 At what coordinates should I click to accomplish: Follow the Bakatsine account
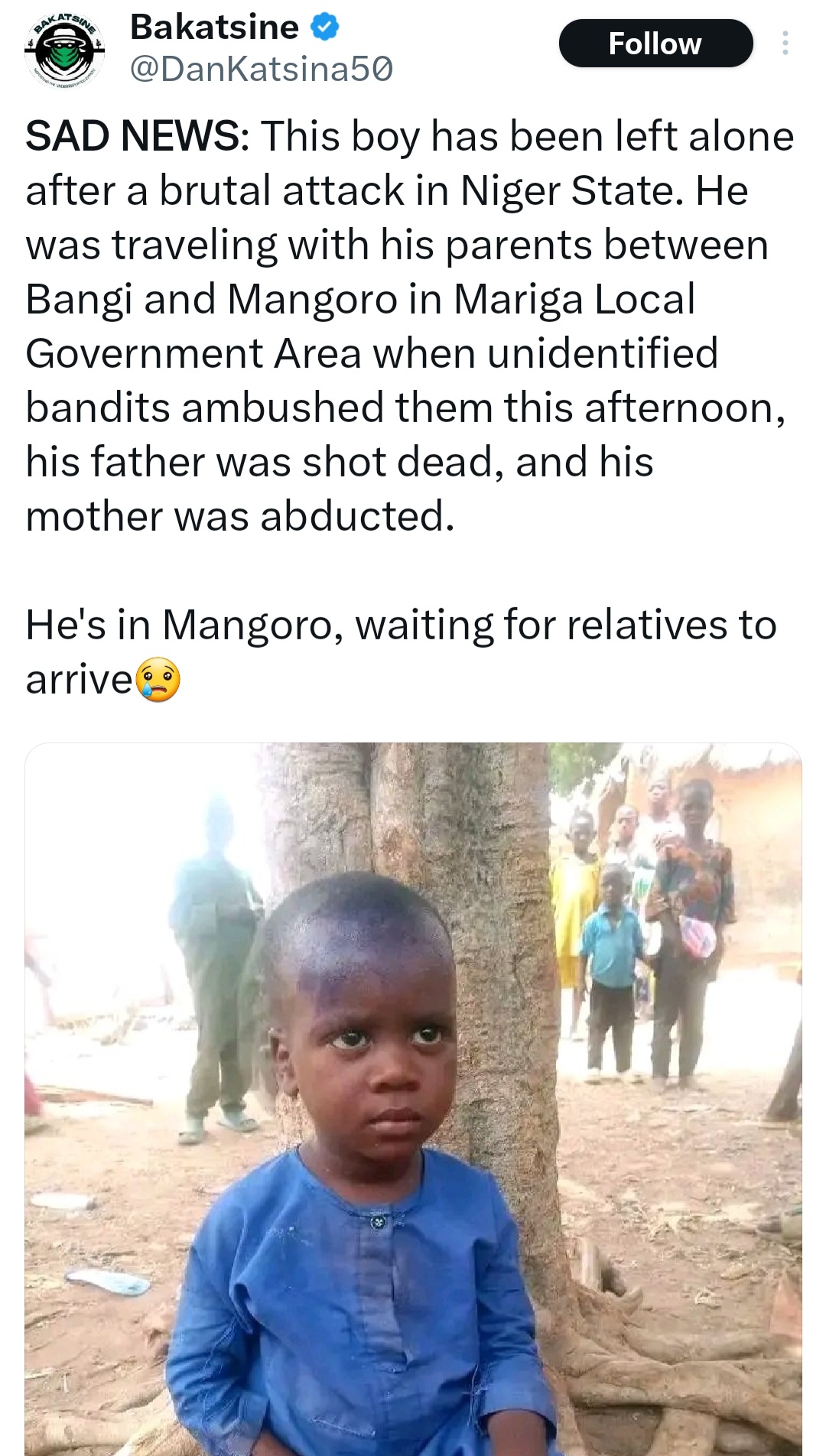(655, 44)
